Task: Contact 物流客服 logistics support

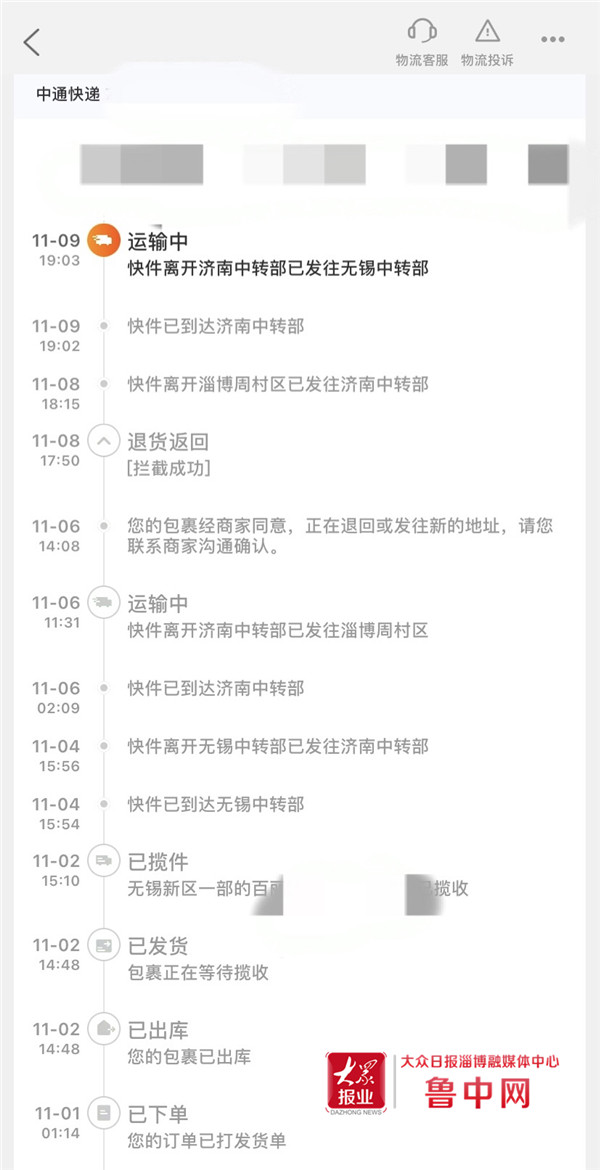Action: tap(422, 43)
